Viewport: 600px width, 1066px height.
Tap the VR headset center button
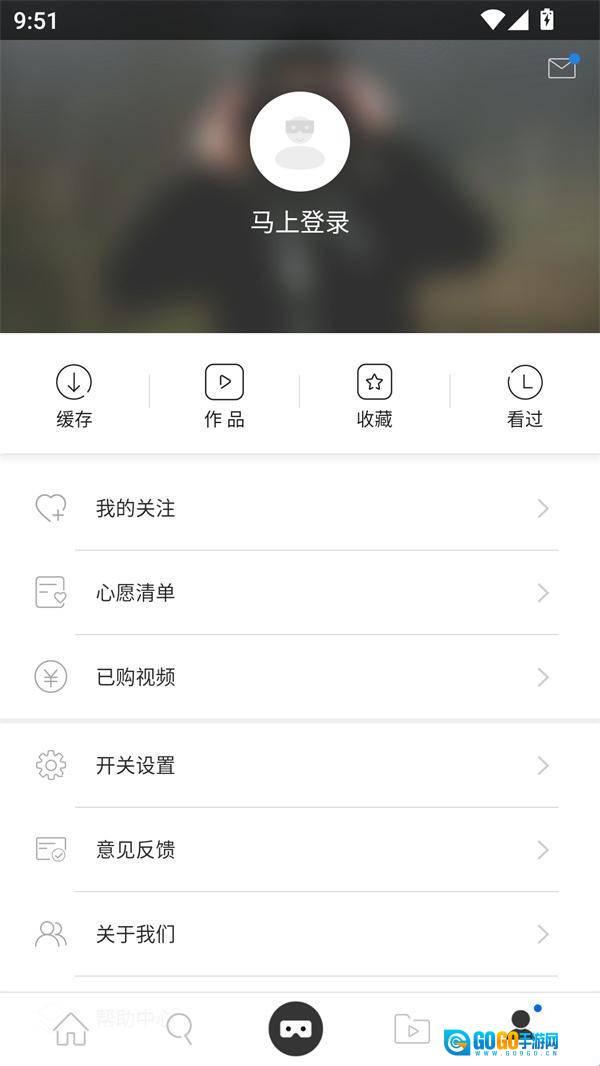click(x=296, y=1028)
